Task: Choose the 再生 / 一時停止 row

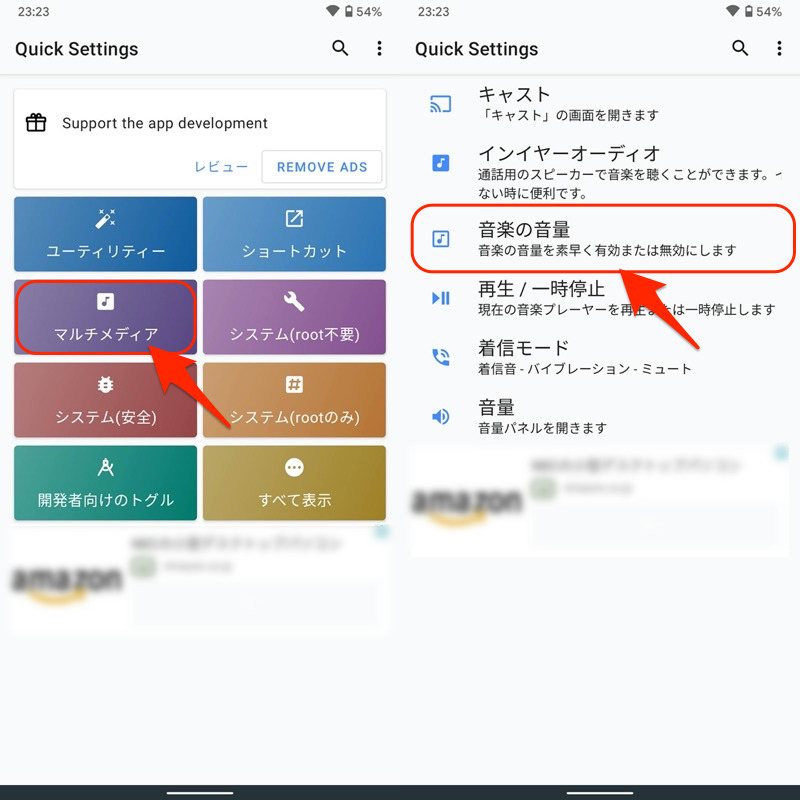Action: [x=600, y=298]
